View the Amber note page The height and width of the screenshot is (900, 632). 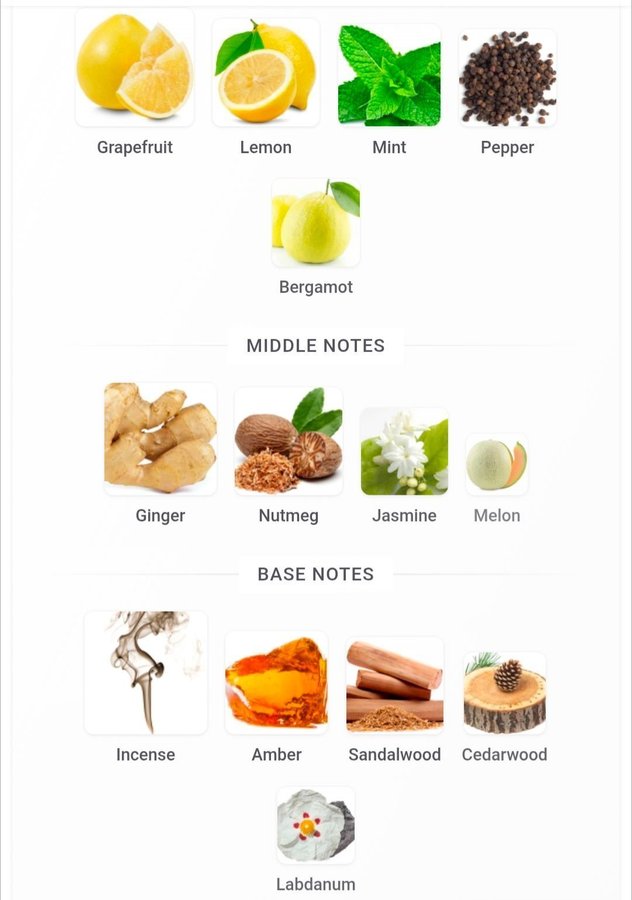276,682
